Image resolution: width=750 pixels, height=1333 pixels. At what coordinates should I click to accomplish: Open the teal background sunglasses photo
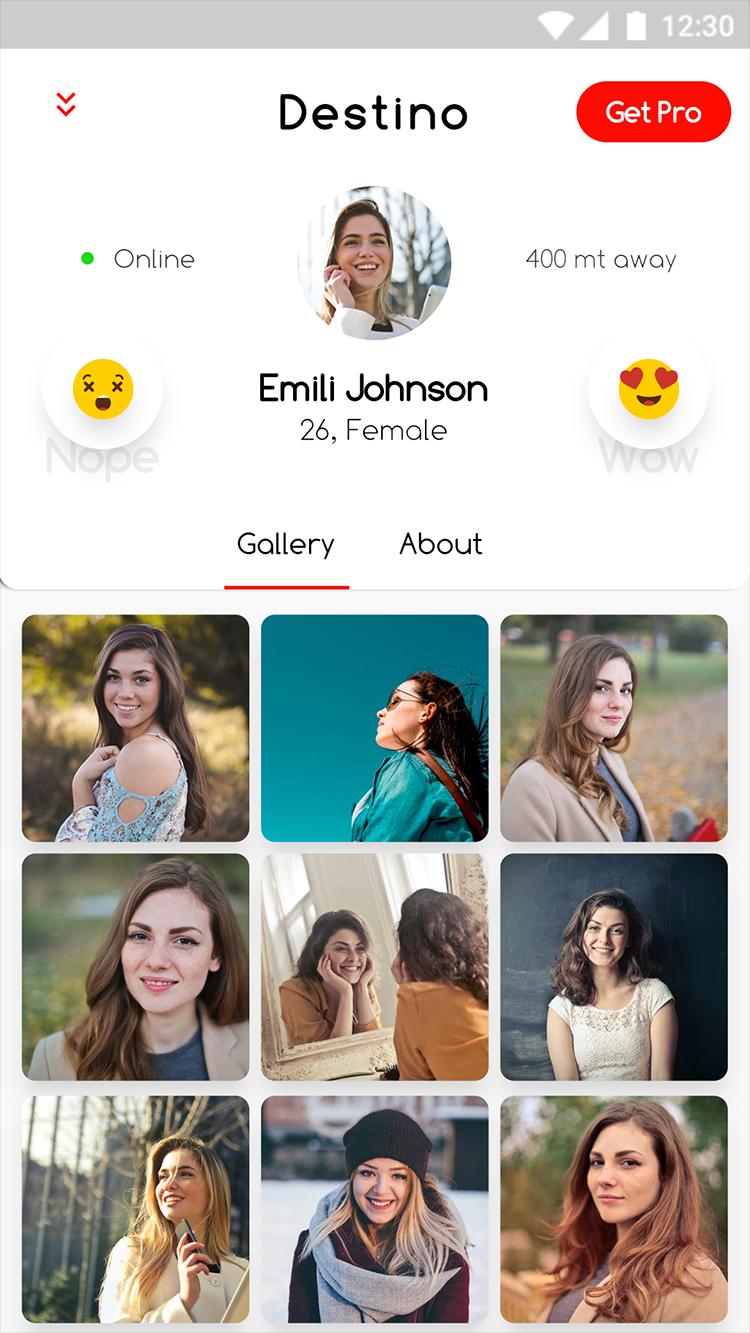[375, 728]
